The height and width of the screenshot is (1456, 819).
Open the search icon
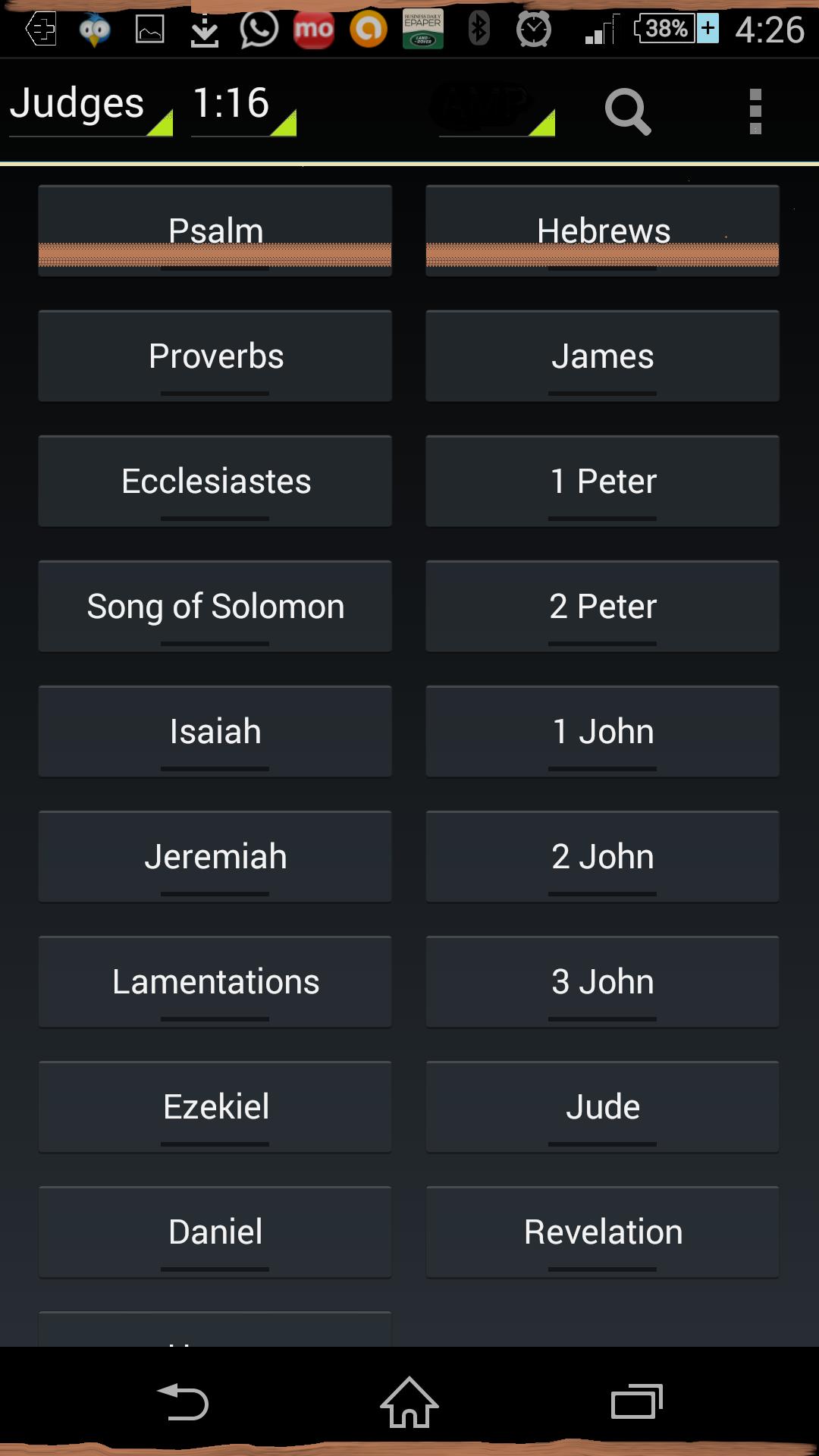[628, 111]
